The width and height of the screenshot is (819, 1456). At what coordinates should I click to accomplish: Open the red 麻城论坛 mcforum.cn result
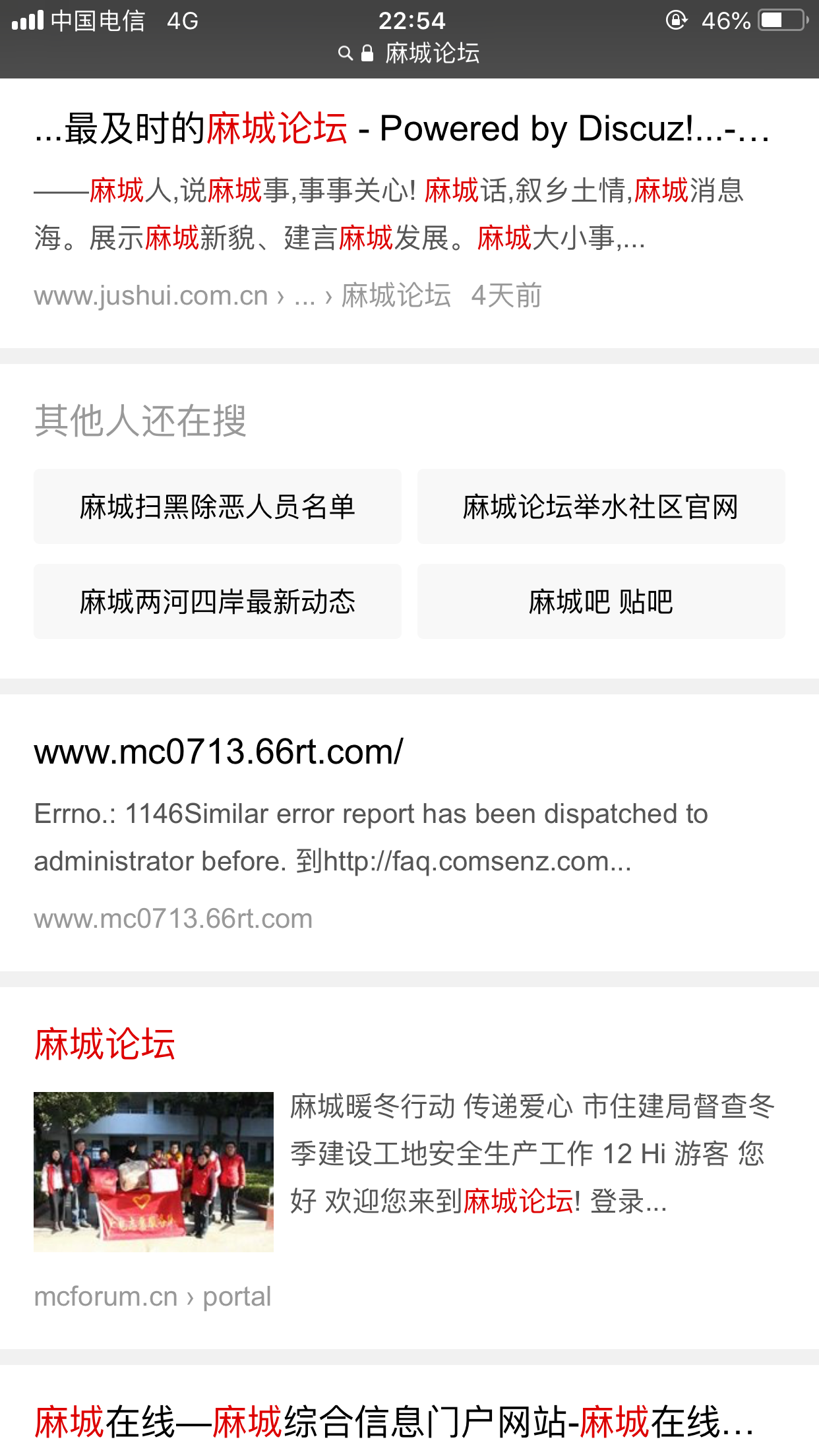[x=105, y=1045]
